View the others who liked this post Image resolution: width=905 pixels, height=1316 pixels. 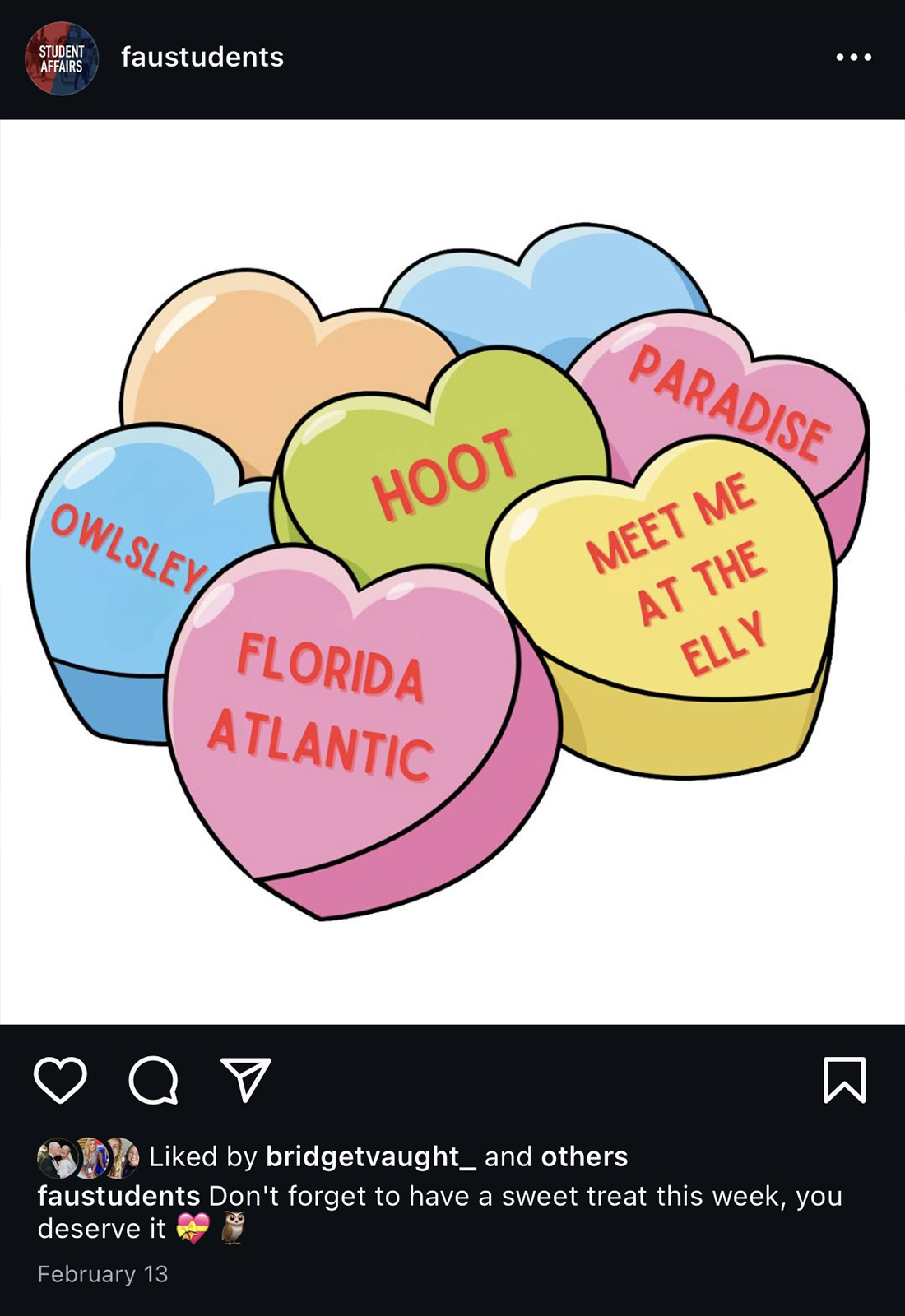584,1156
